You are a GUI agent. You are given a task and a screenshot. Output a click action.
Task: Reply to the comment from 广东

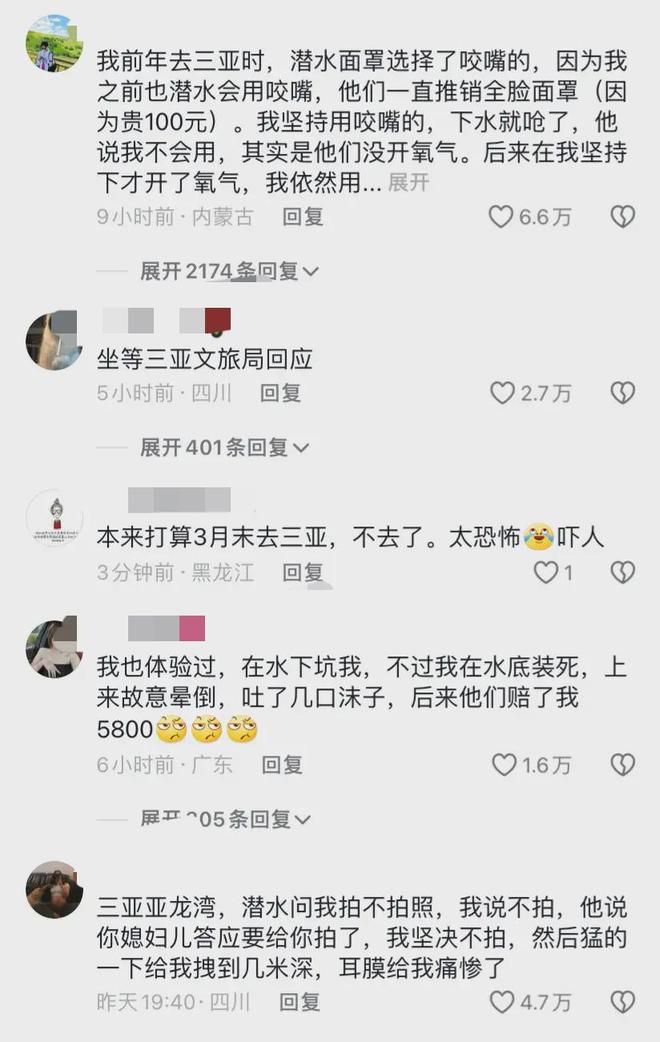pos(282,765)
